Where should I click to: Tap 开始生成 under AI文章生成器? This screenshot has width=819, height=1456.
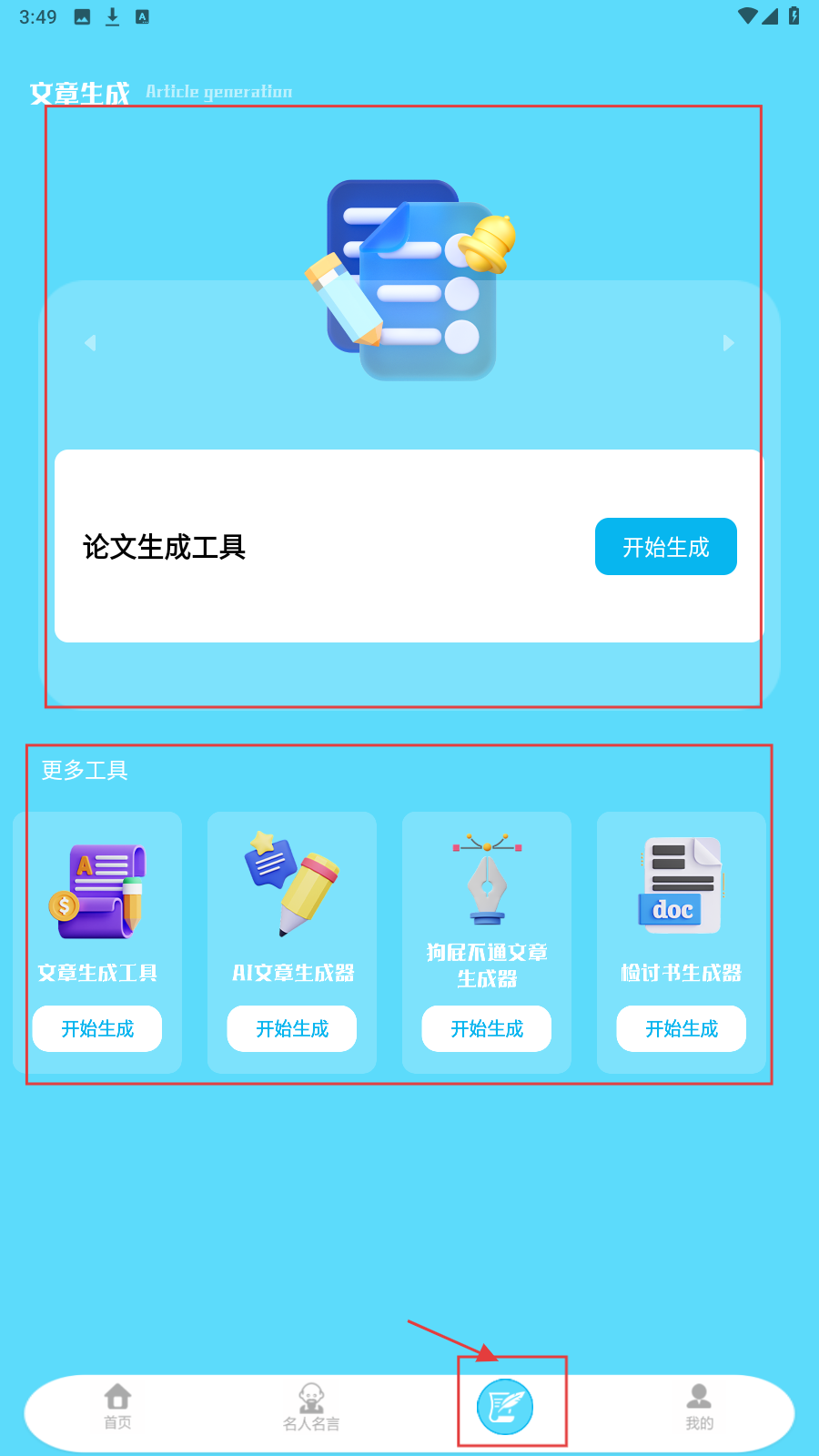coord(292,1028)
